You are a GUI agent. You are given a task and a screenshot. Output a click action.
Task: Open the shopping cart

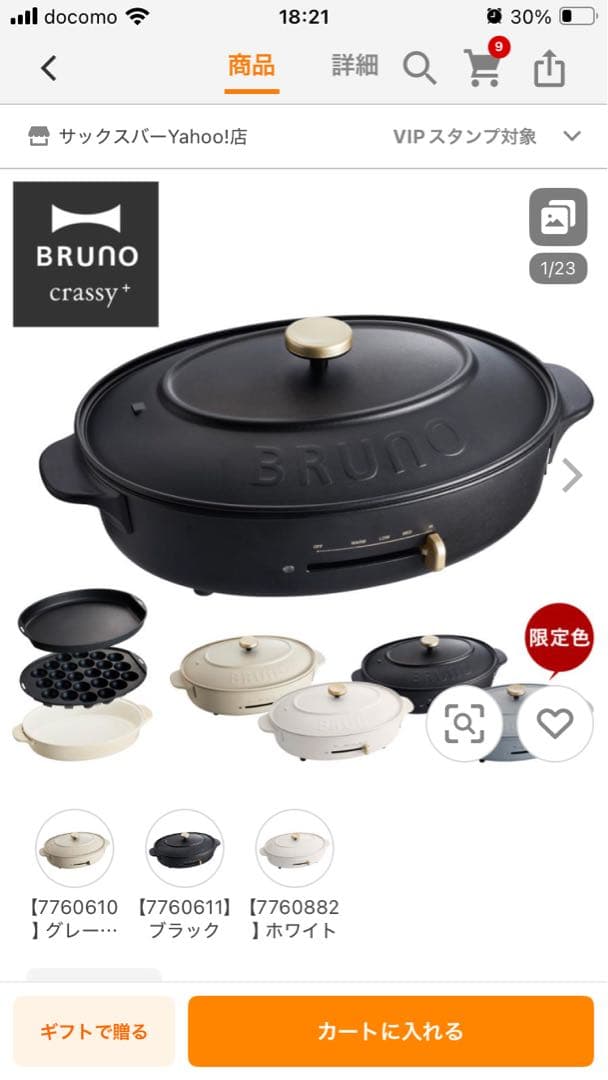485,67
